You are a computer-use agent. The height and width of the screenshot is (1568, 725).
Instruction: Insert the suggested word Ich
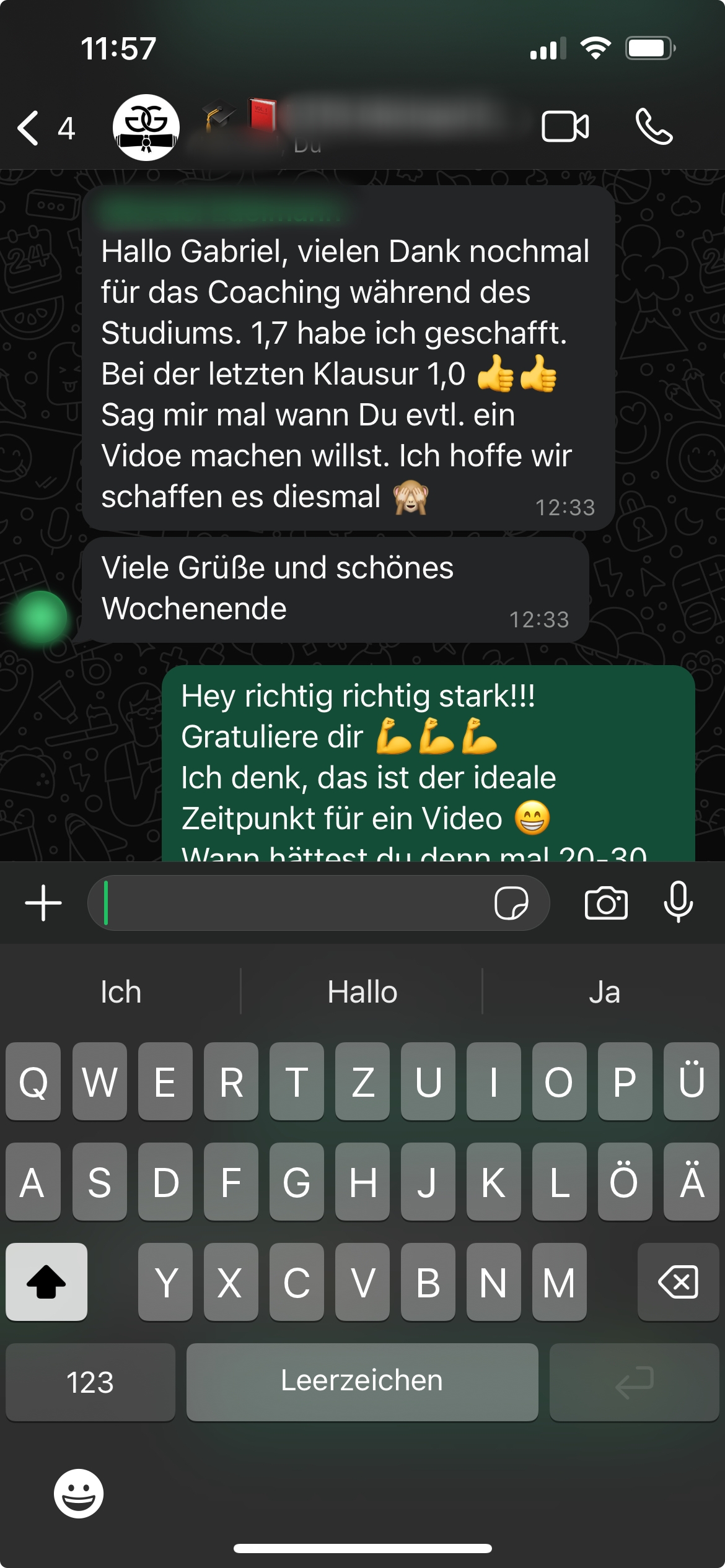121,992
